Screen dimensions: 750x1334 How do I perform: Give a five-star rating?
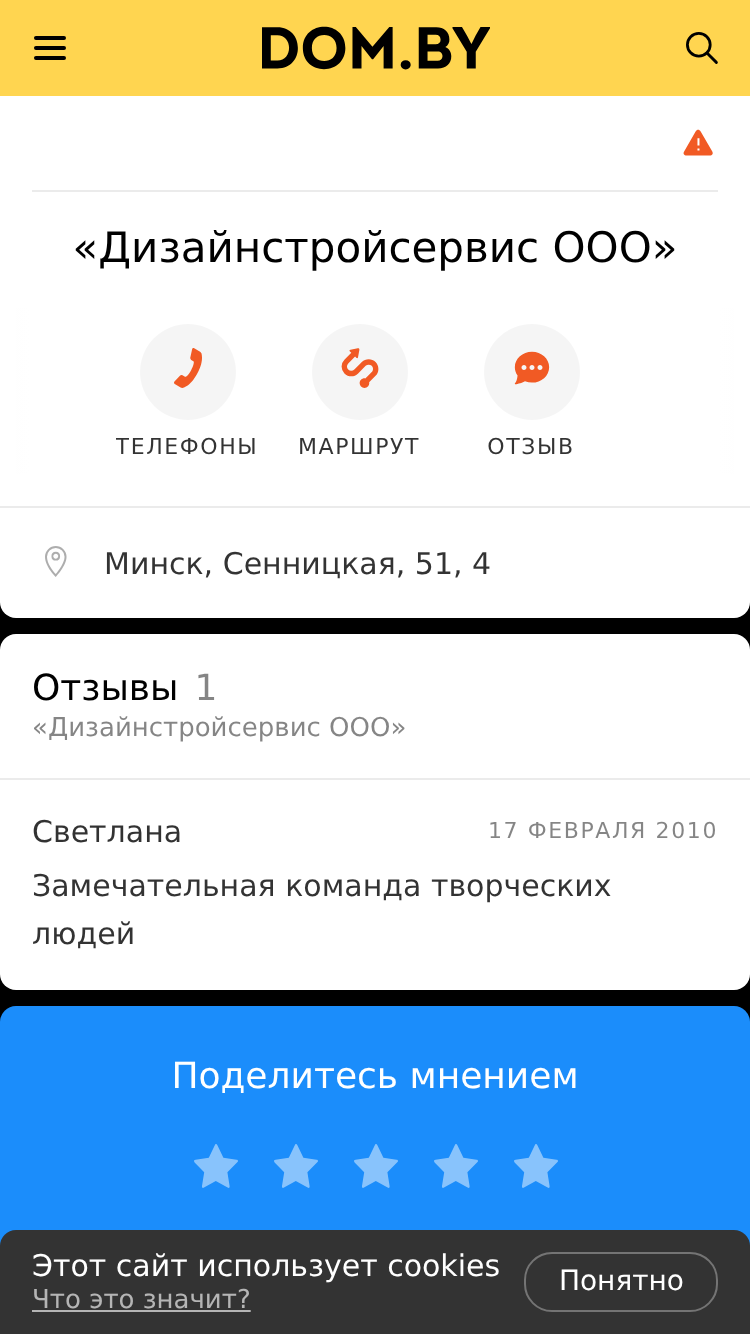coord(536,1167)
